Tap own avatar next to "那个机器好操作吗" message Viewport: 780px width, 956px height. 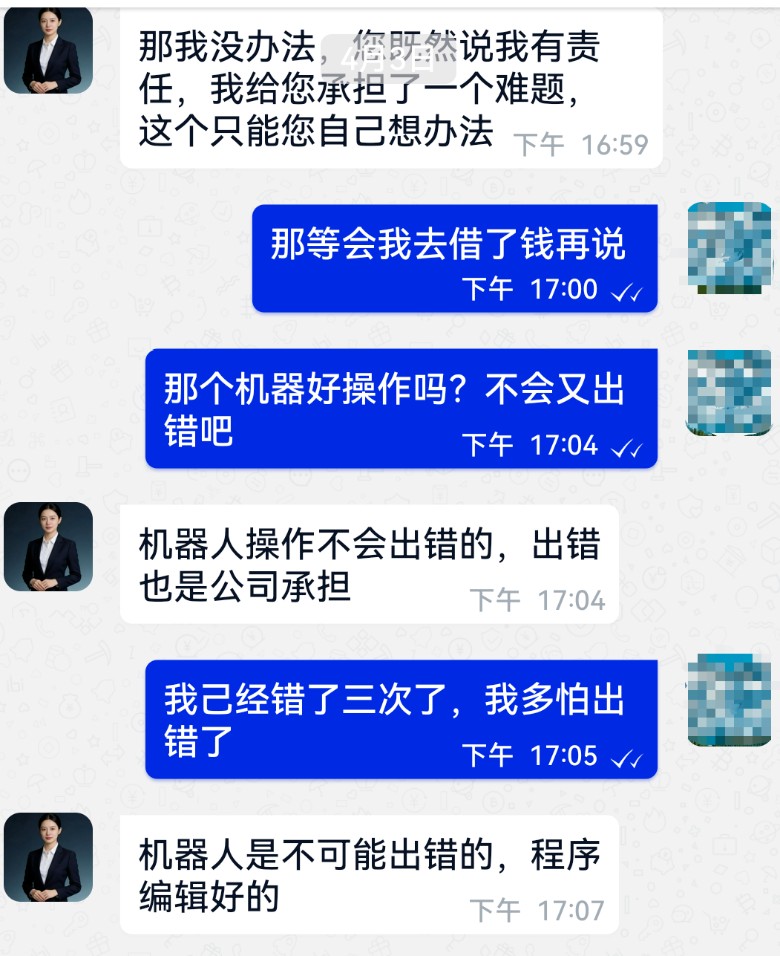(x=730, y=392)
